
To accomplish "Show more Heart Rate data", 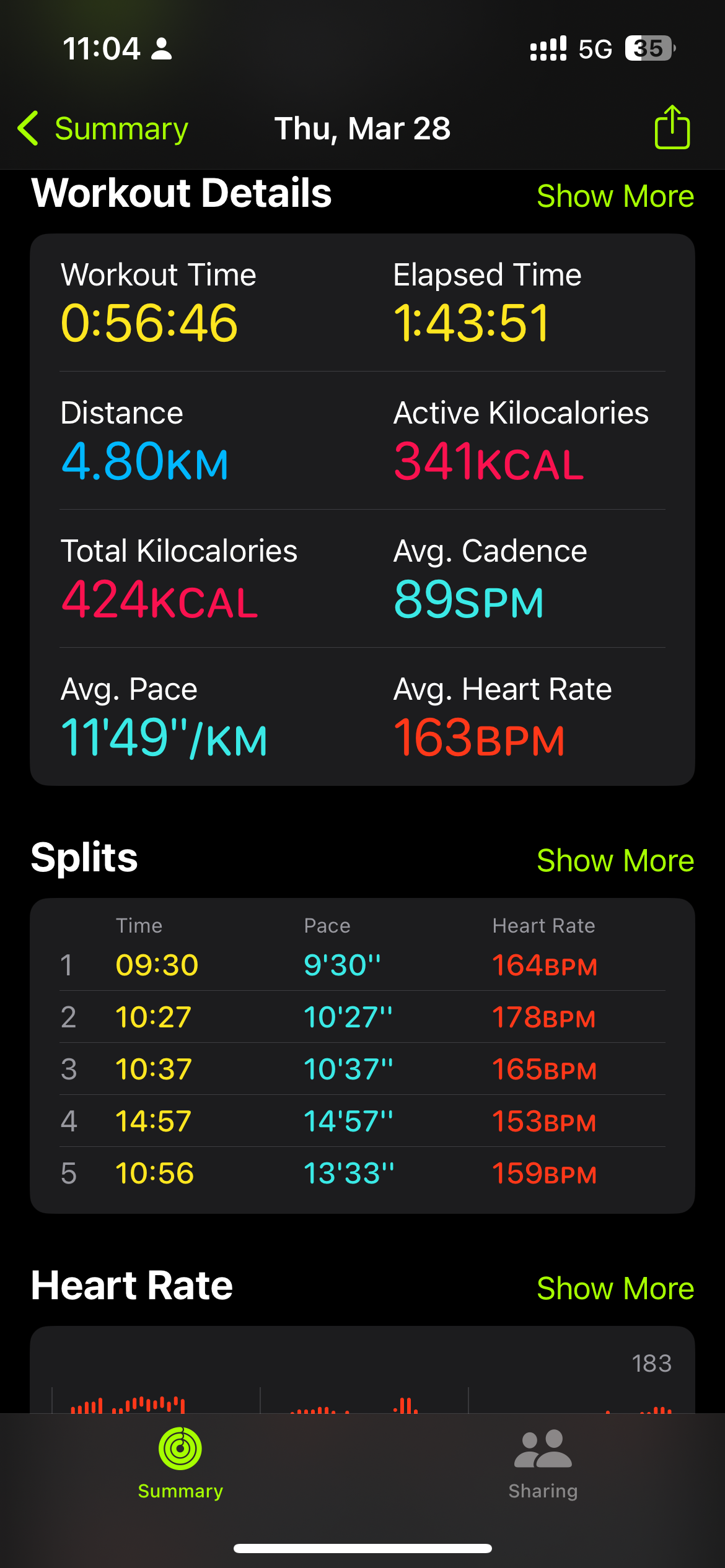I will (x=615, y=1289).
